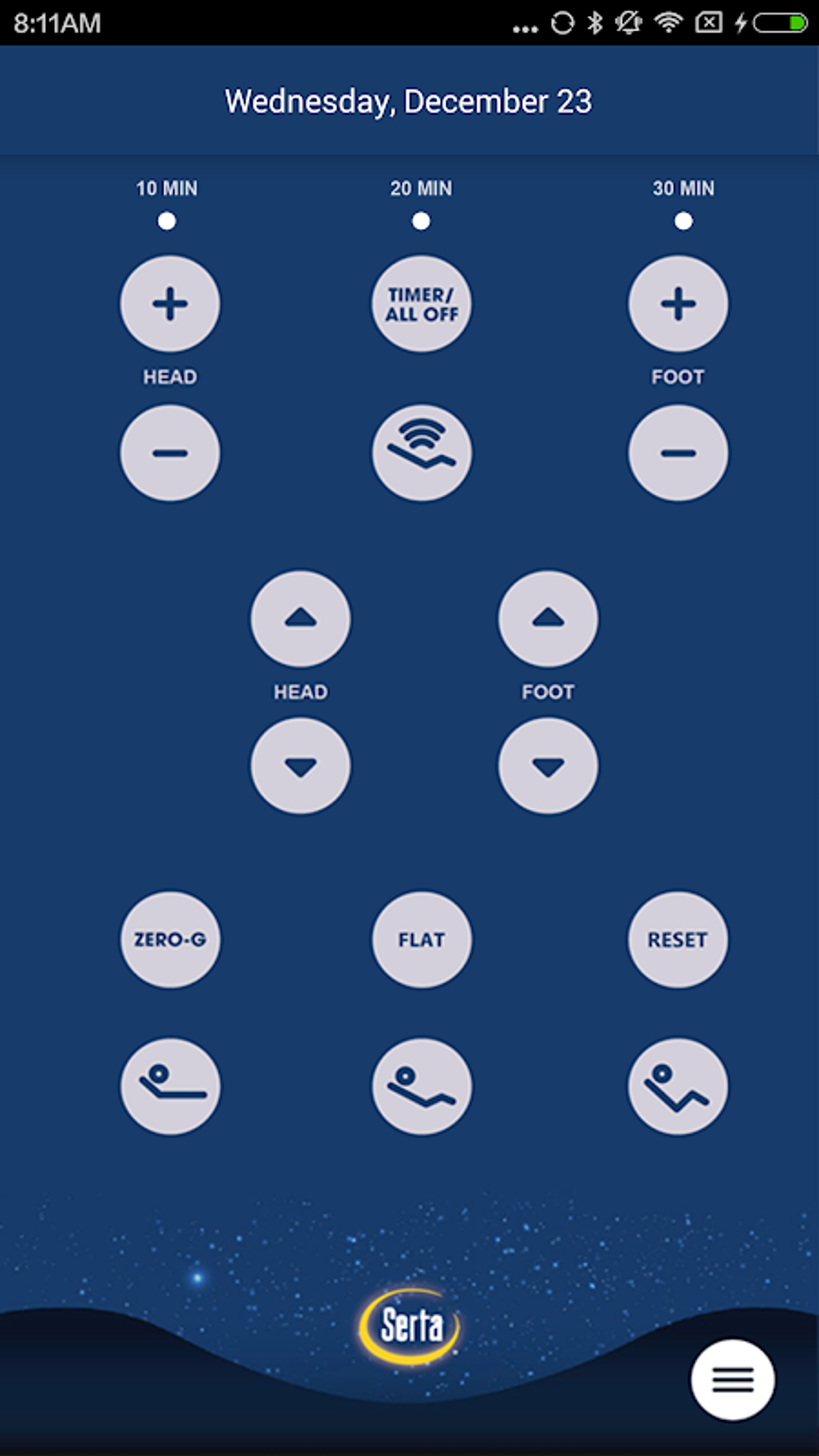Decrease head massage with minus button
This screenshot has width=819, height=1456.
coord(169,453)
